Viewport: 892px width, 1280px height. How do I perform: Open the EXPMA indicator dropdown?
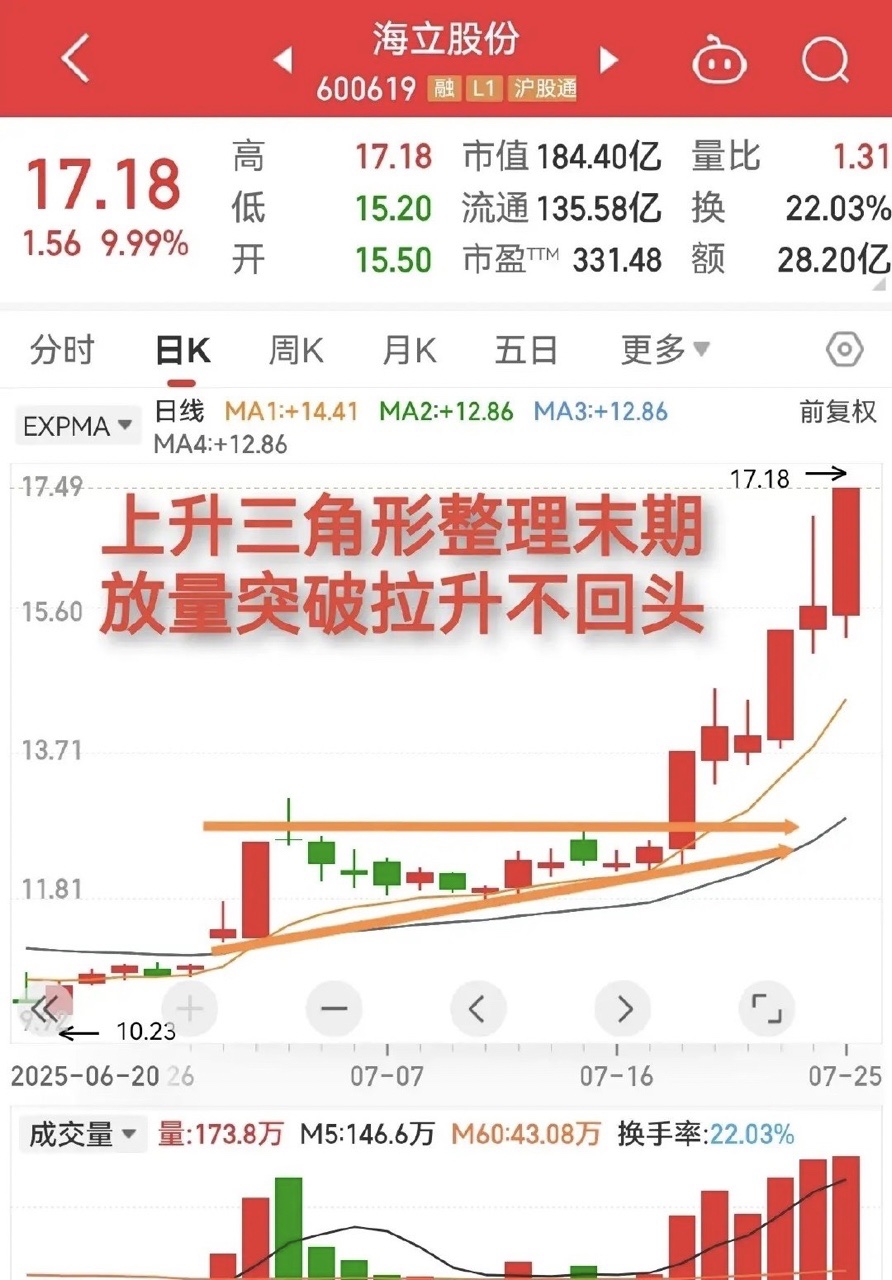[78, 426]
